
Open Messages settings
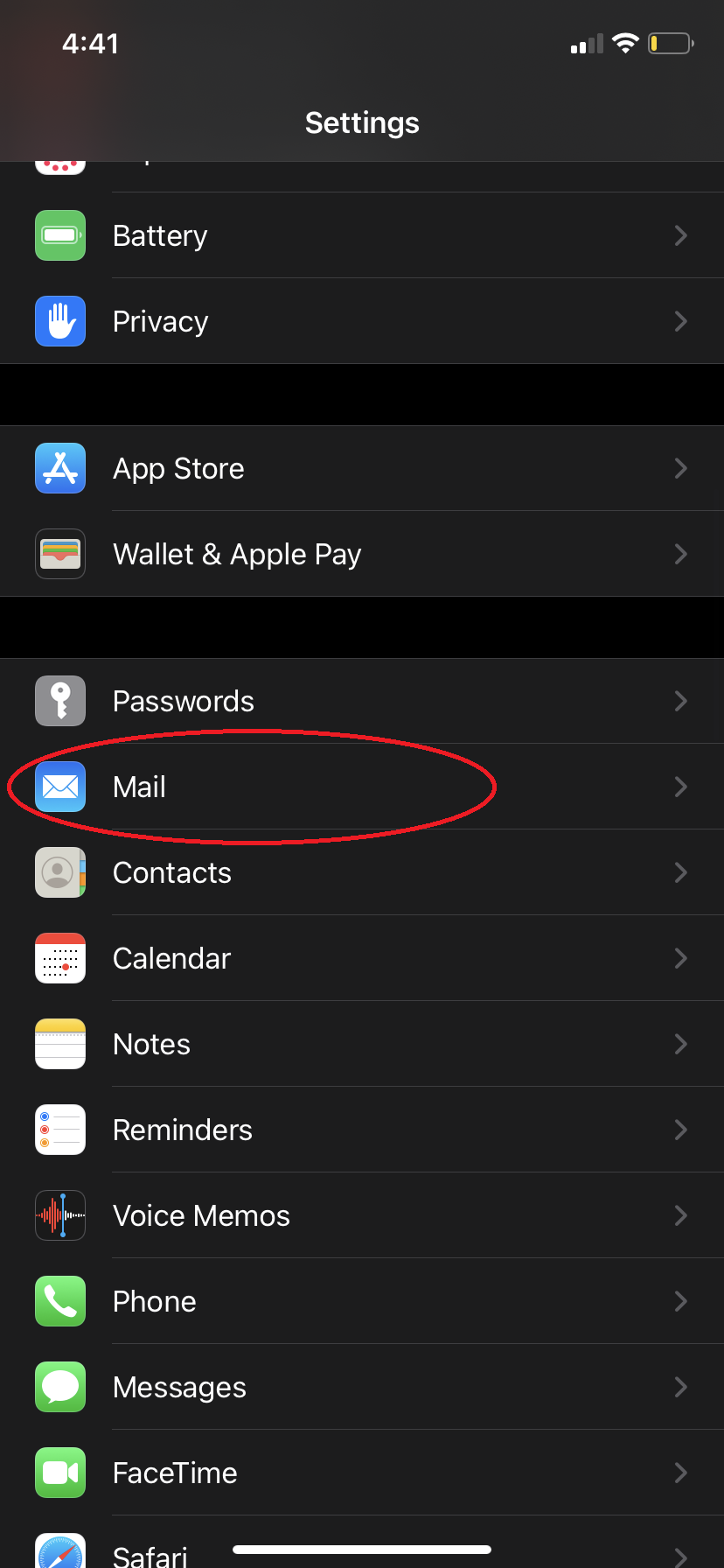(362, 1387)
